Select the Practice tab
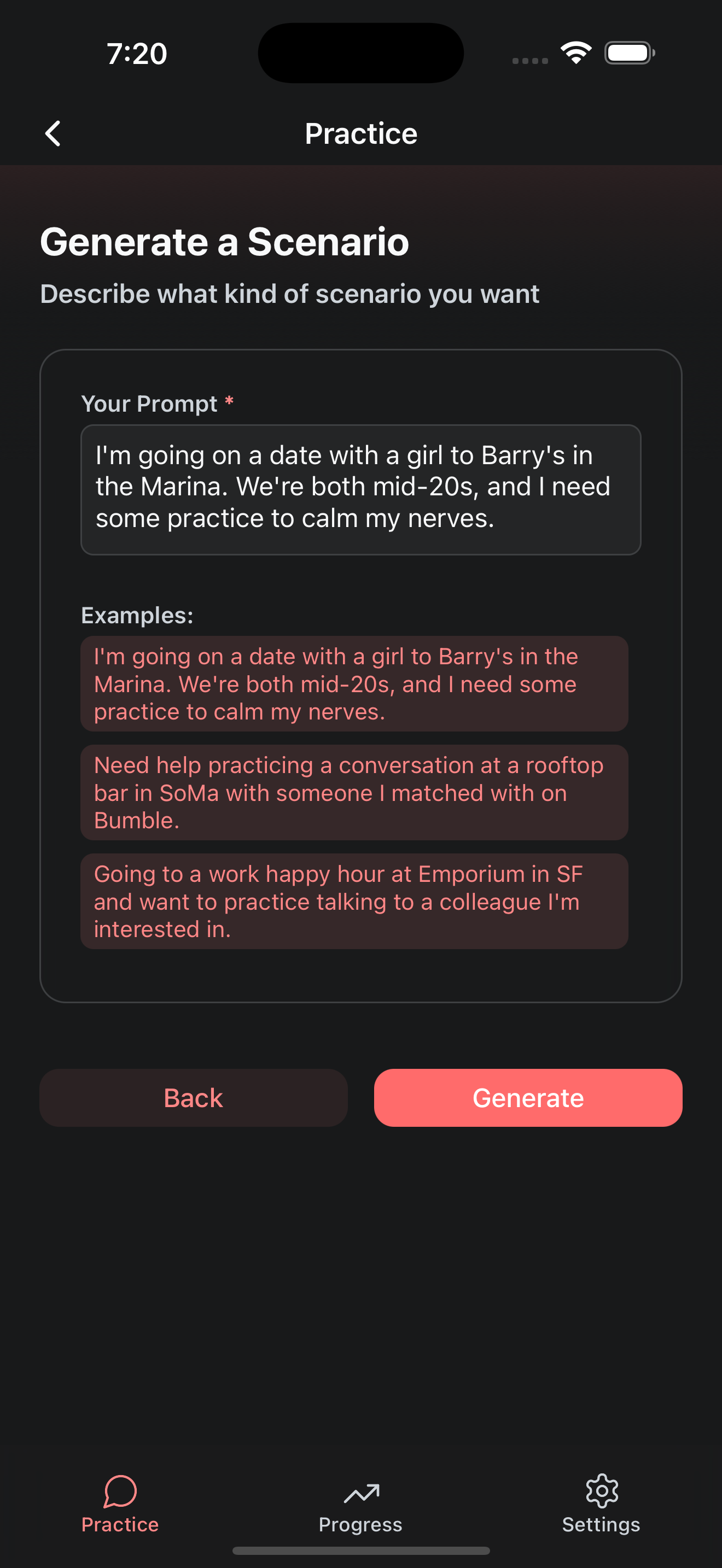722x1568 pixels. [x=120, y=1503]
